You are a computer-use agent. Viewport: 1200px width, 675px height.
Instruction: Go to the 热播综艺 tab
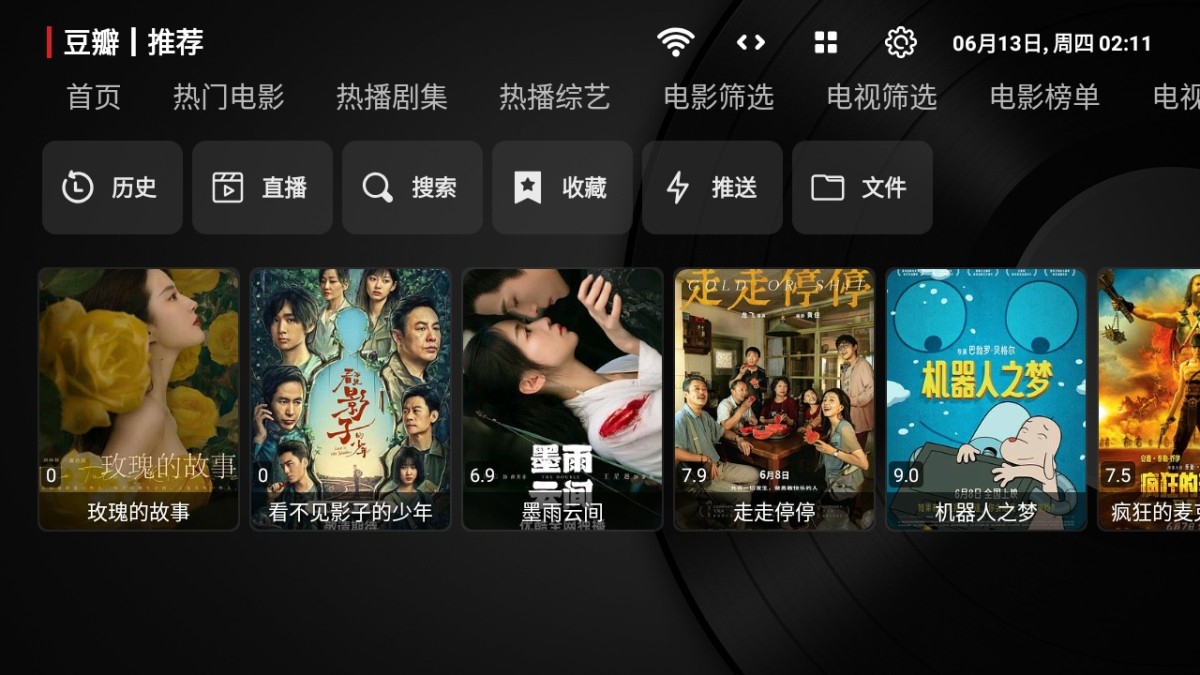tap(554, 97)
